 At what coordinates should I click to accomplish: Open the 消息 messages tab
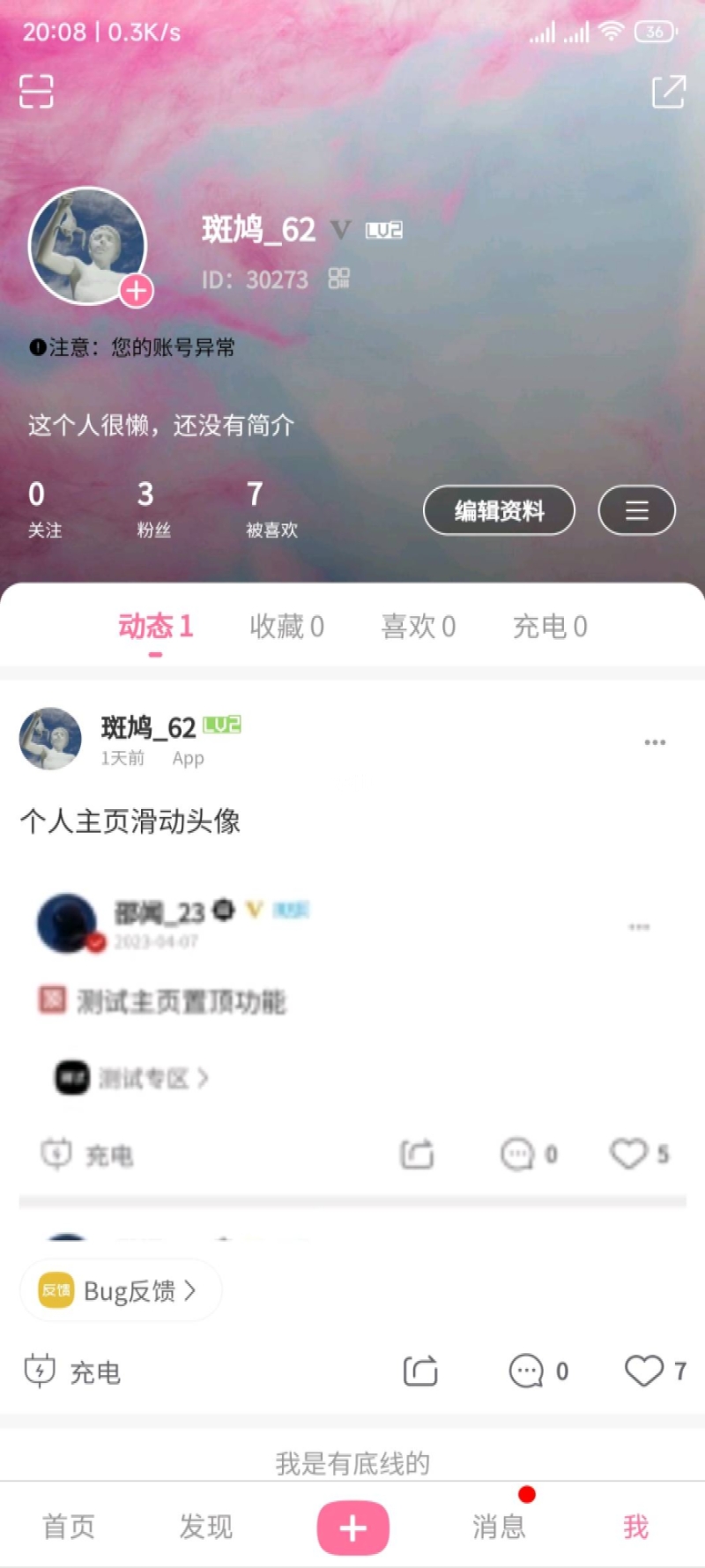pyautogui.click(x=499, y=1527)
